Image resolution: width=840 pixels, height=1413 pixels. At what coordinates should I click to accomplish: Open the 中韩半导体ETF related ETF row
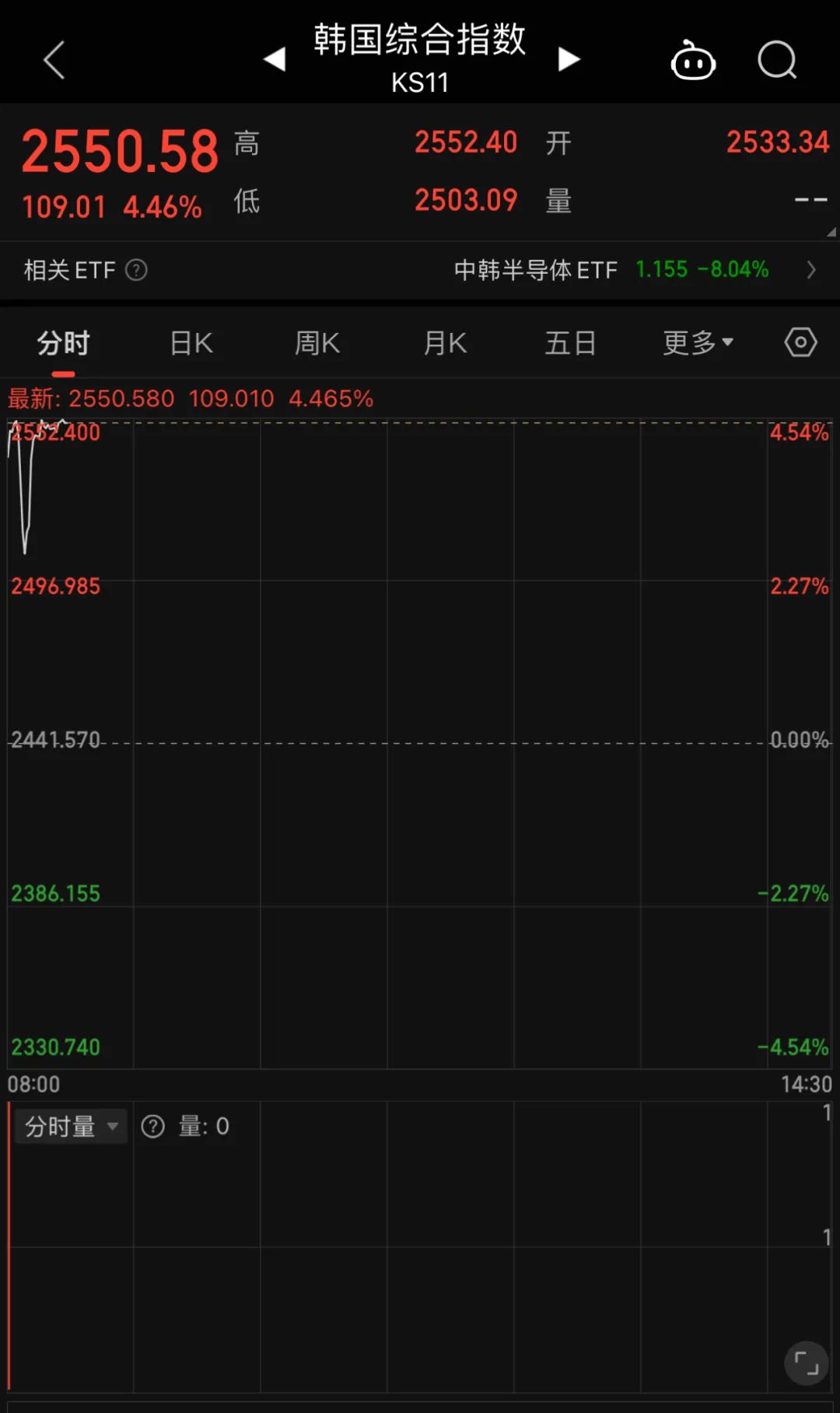click(634, 270)
